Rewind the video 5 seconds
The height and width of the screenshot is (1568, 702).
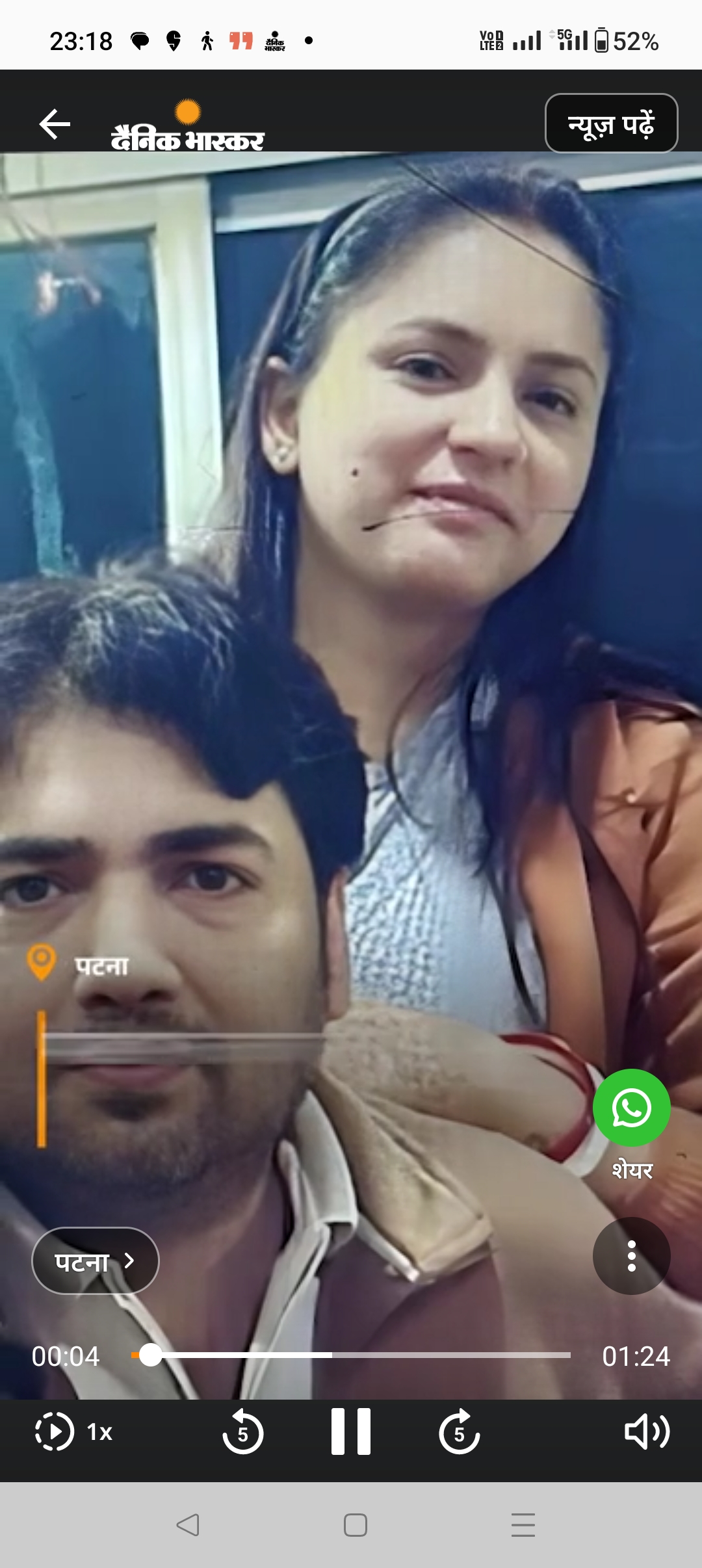242,1432
